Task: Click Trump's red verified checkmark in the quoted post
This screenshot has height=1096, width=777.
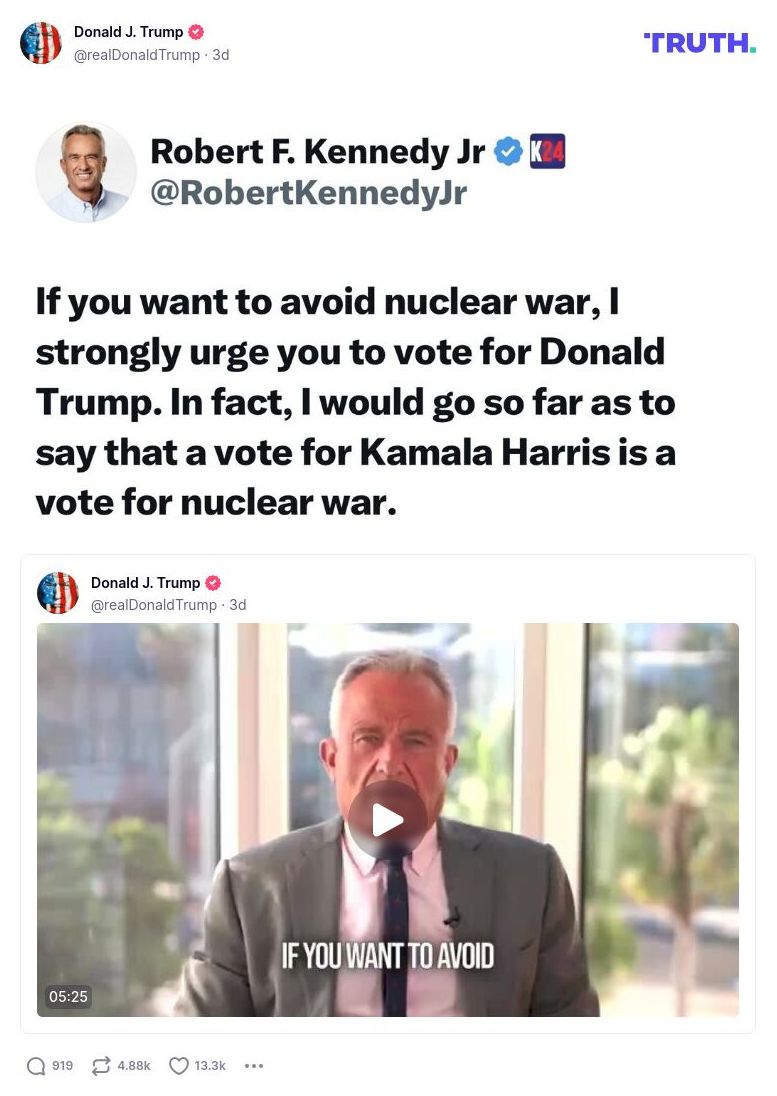Action: pyautogui.click(x=213, y=583)
